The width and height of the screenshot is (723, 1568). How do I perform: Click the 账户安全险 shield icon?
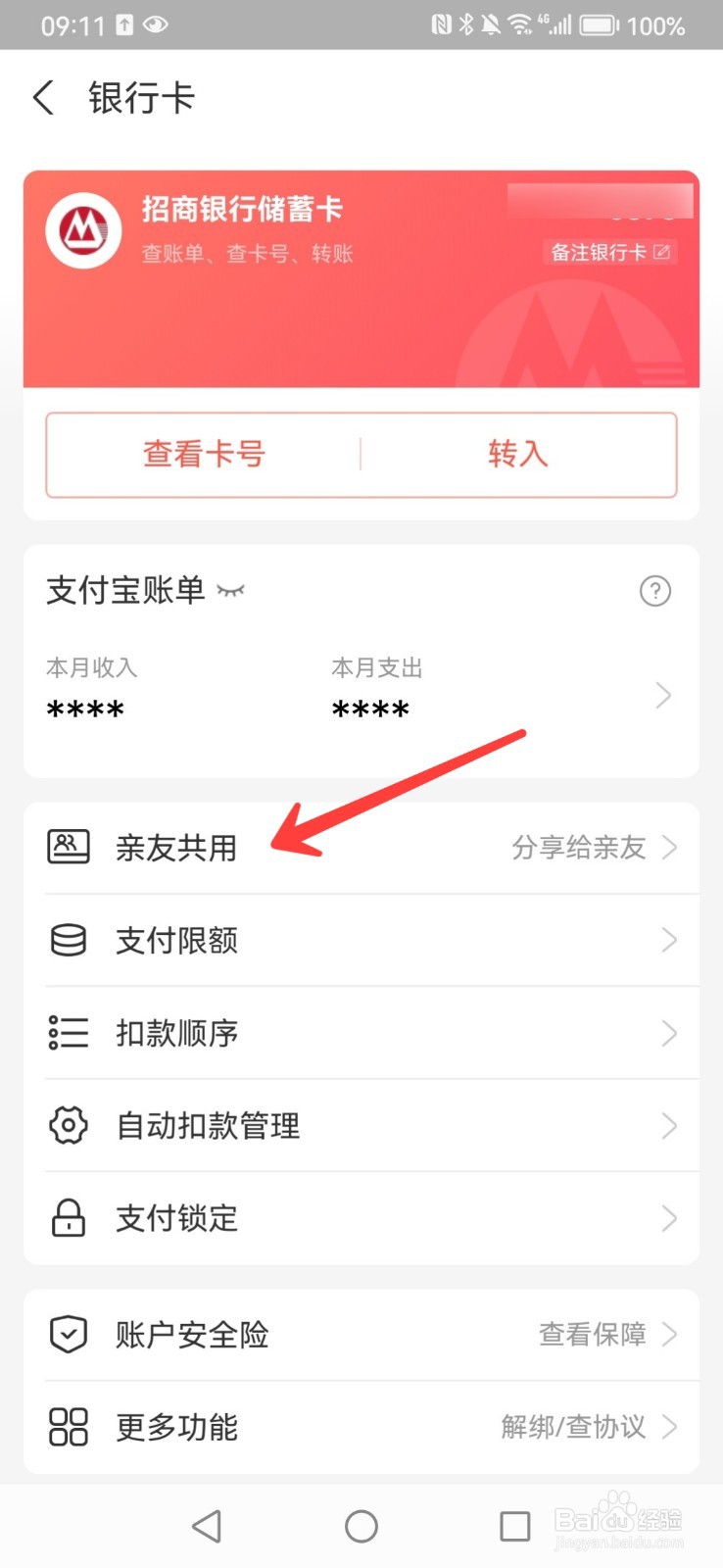tap(68, 1333)
